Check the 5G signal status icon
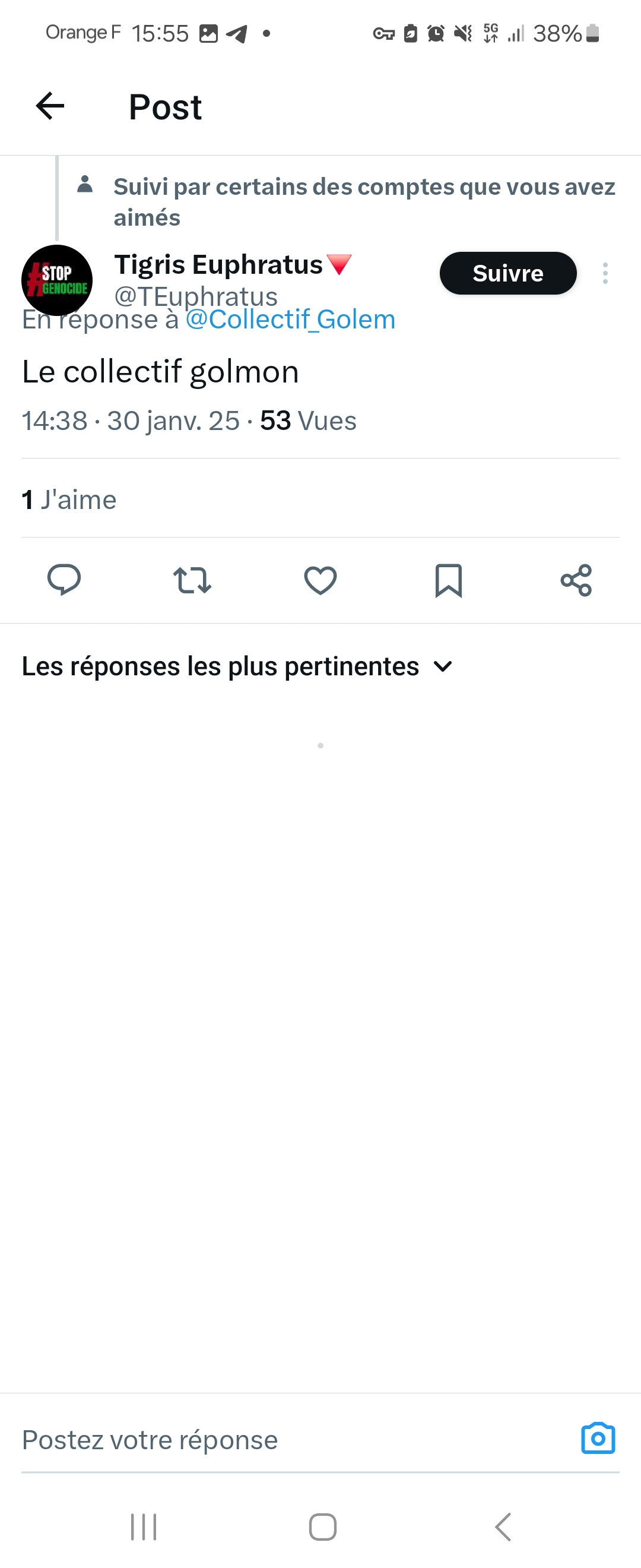This screenshot has width=641, height=1568. [490, 33]
